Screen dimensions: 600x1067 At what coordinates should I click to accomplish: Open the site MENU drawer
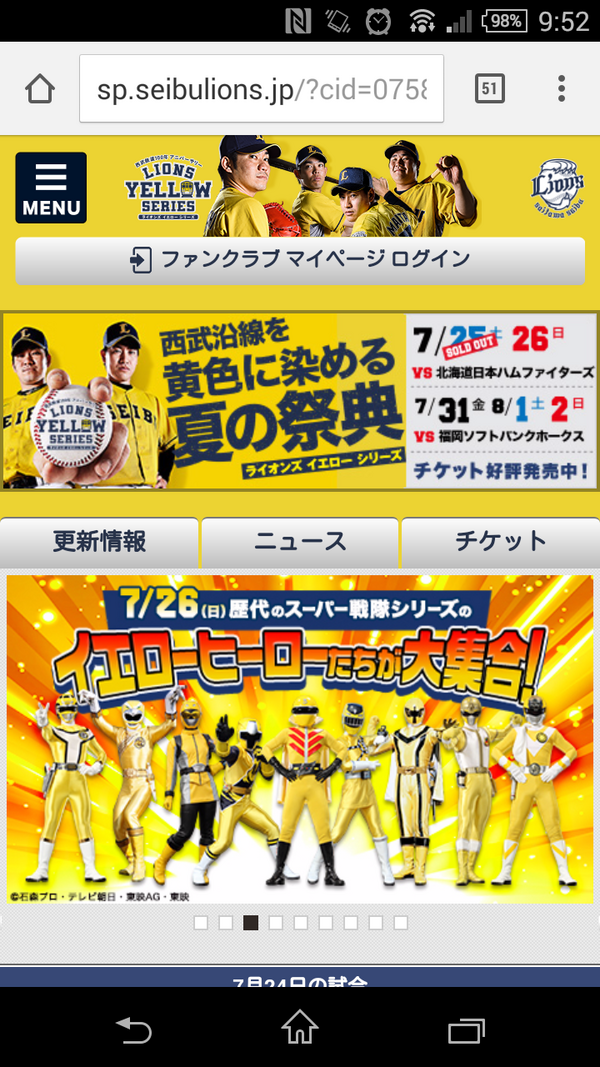click(x=51, y=188)
